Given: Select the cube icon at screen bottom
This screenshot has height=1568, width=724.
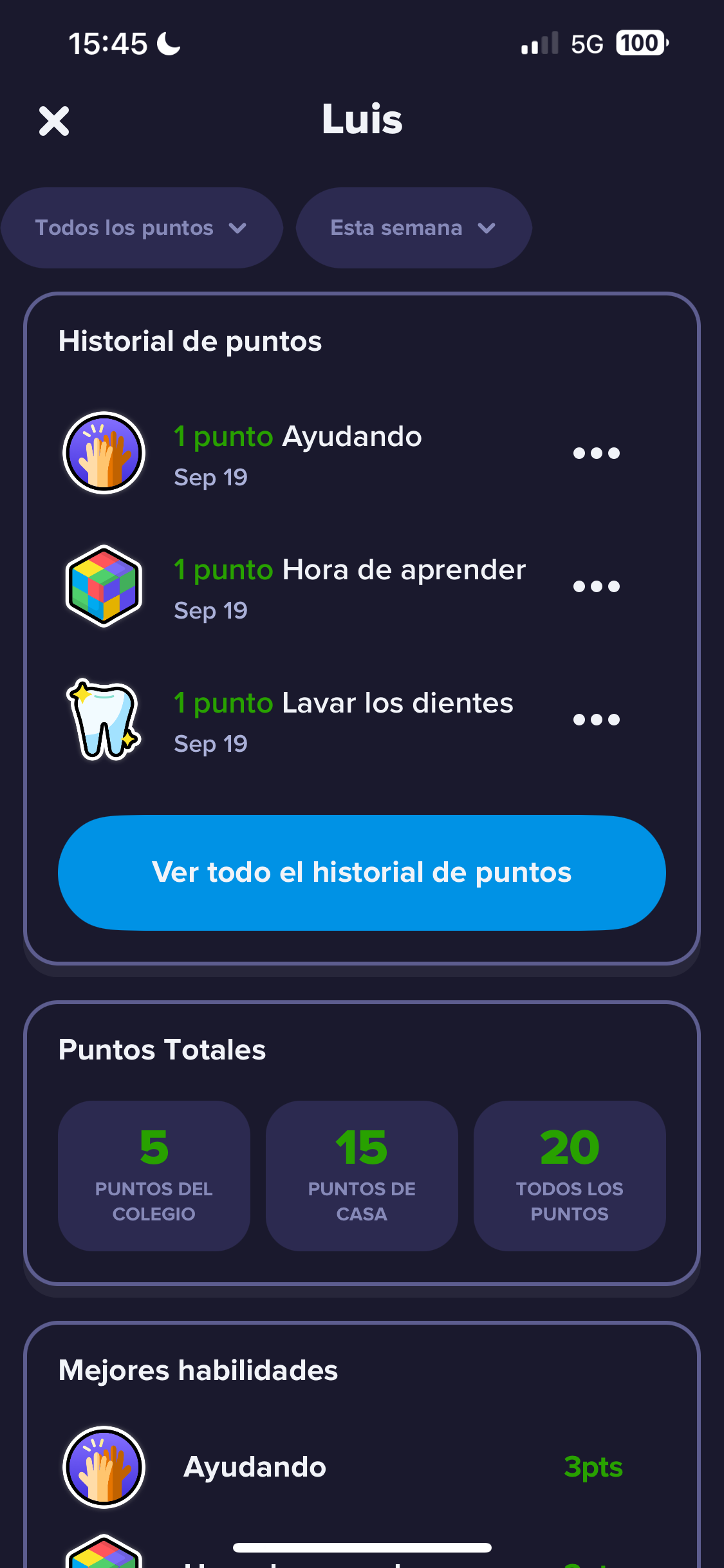Looking at the screenshot, I should click(x=104, y=1558).
